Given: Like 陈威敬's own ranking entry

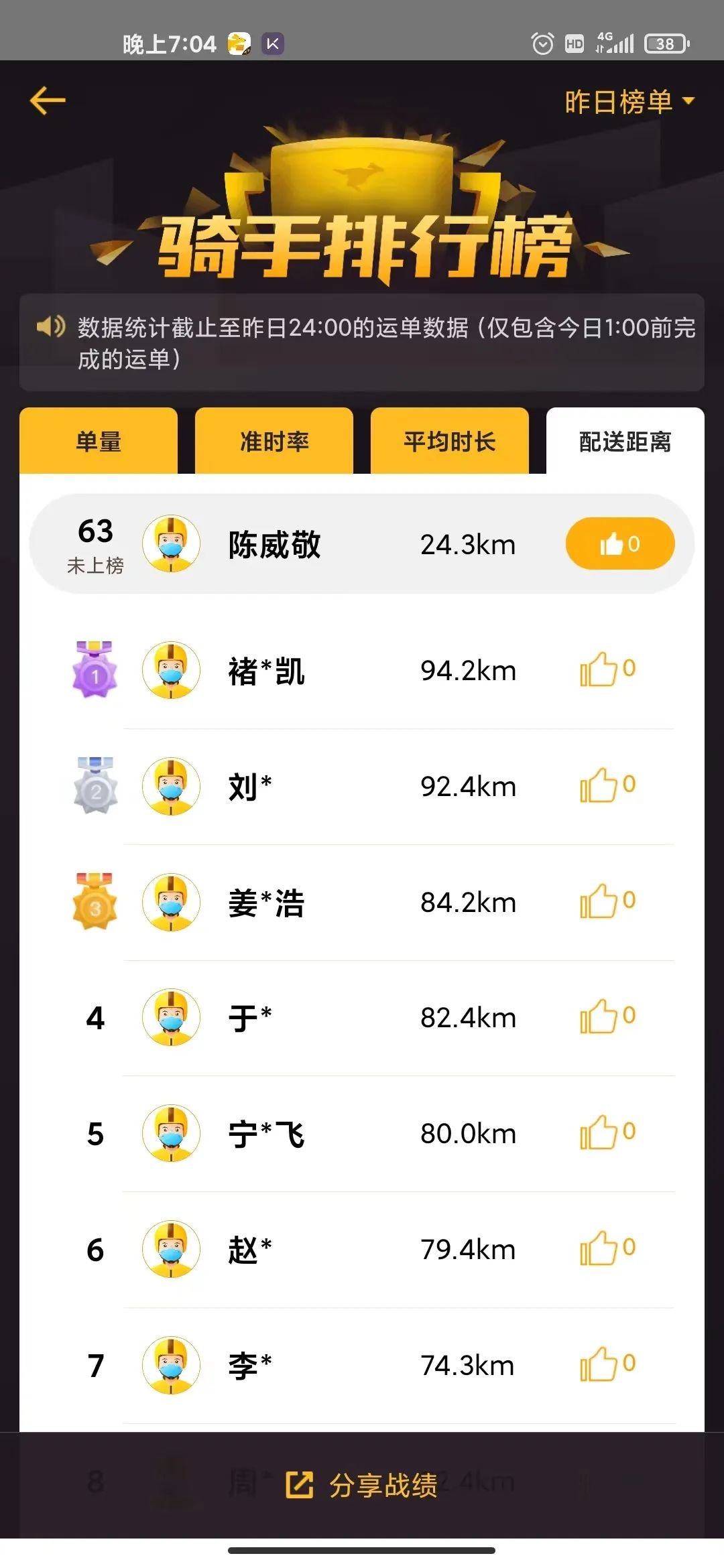Looking at the screenshot, I should coord(620,543).
